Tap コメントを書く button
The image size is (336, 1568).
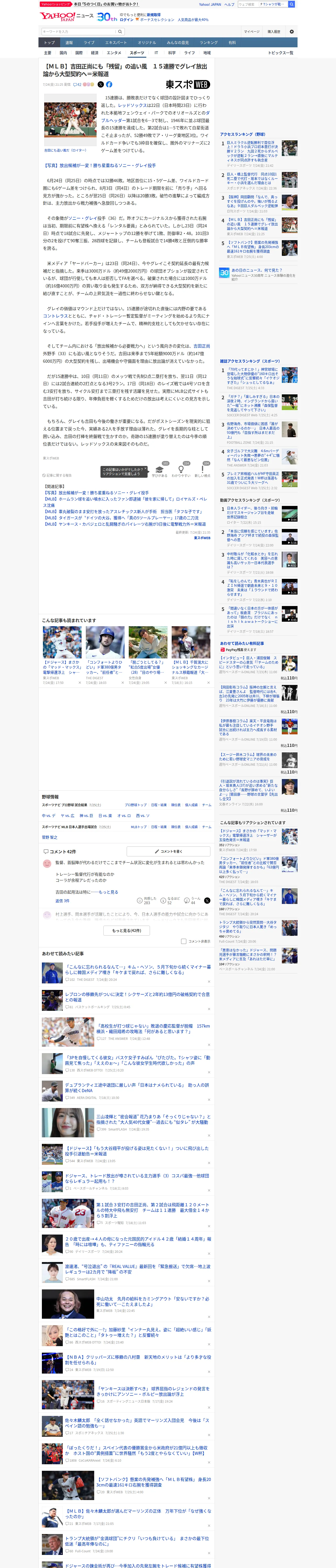point(168,851)
